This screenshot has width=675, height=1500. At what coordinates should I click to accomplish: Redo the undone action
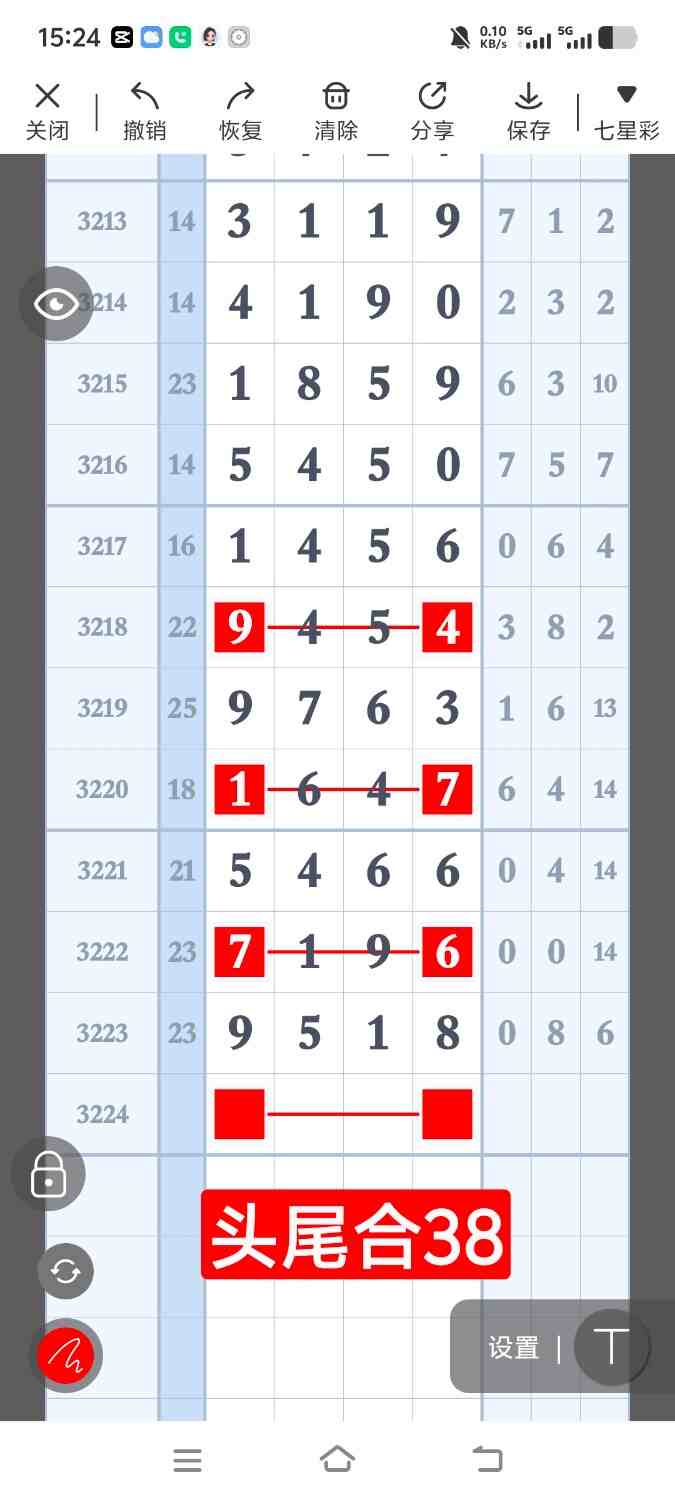[240, 111]
